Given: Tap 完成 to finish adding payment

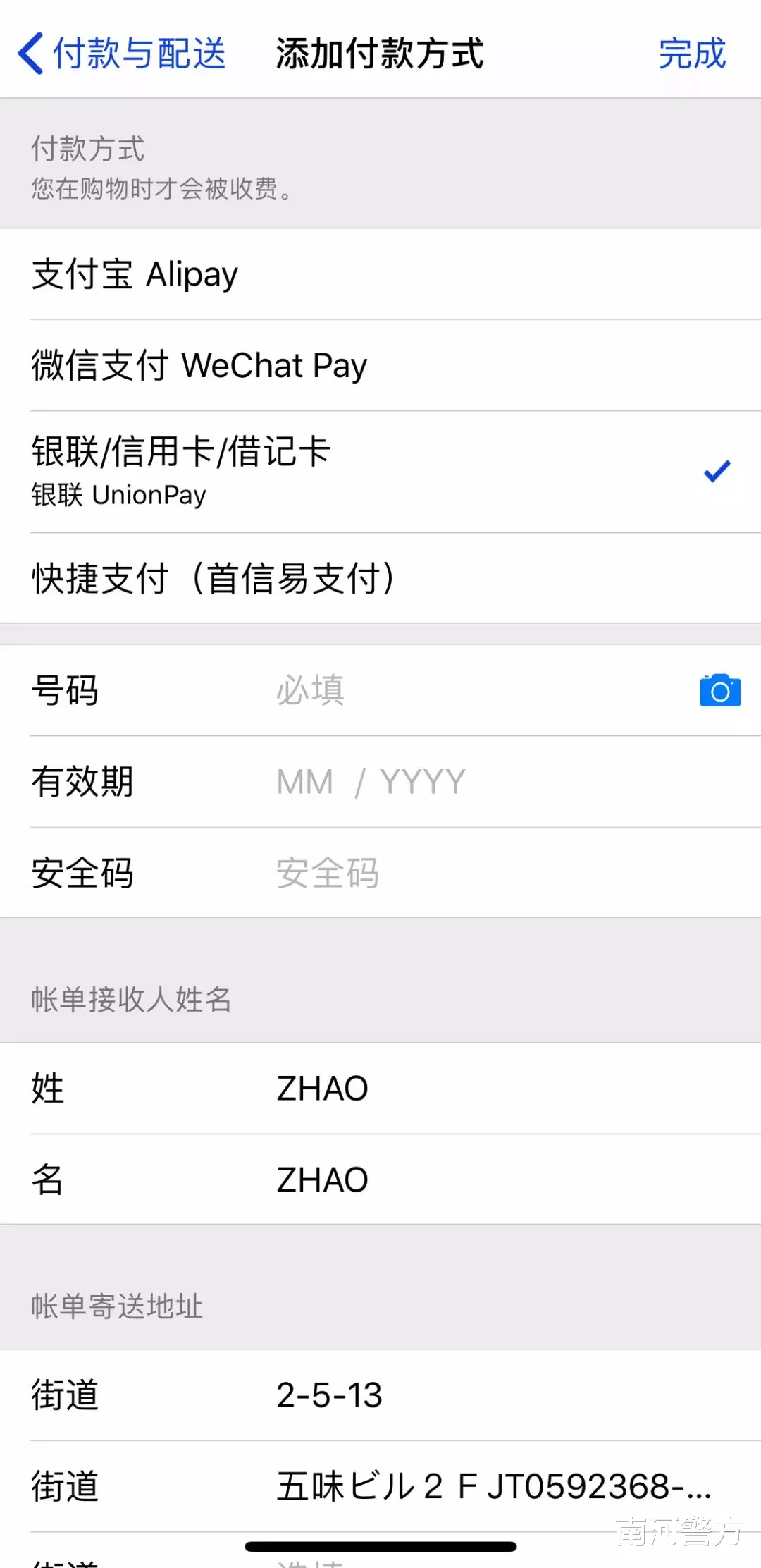Looking at the screenshot, I should pyautogui.click(x=693, y=52).
